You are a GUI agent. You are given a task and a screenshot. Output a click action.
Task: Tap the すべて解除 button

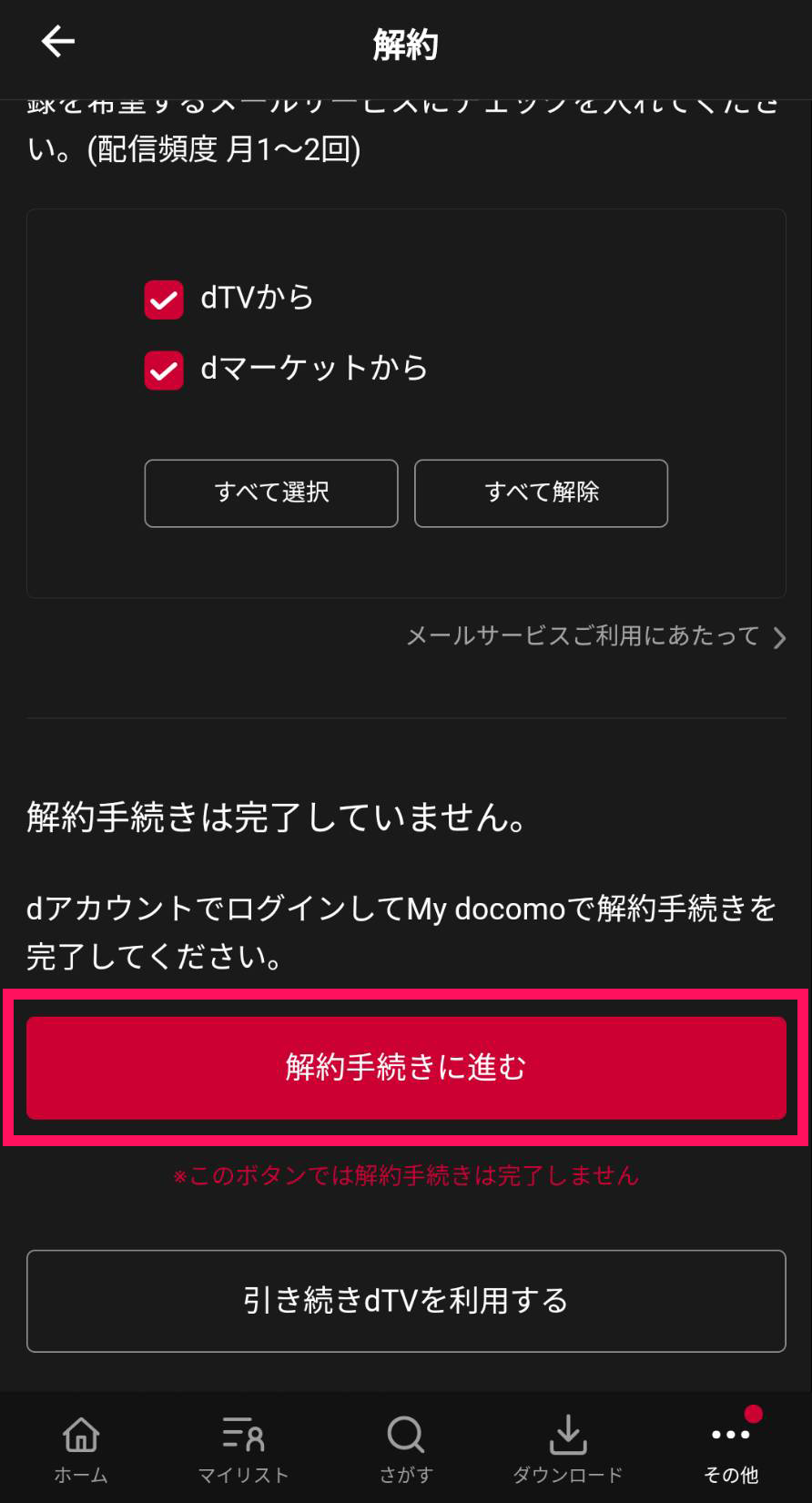(x=542, y=493)
